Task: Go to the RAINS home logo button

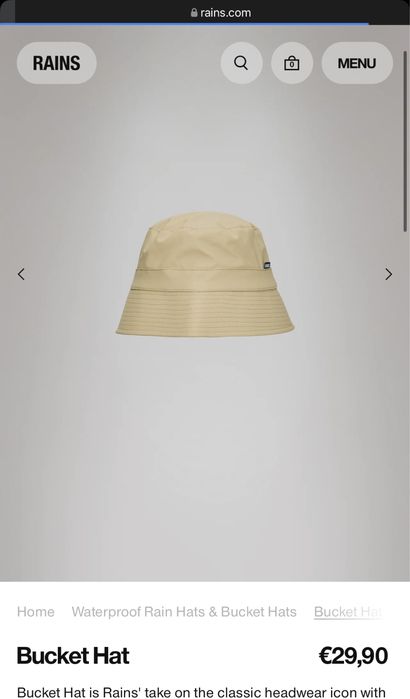Action: 57,63
